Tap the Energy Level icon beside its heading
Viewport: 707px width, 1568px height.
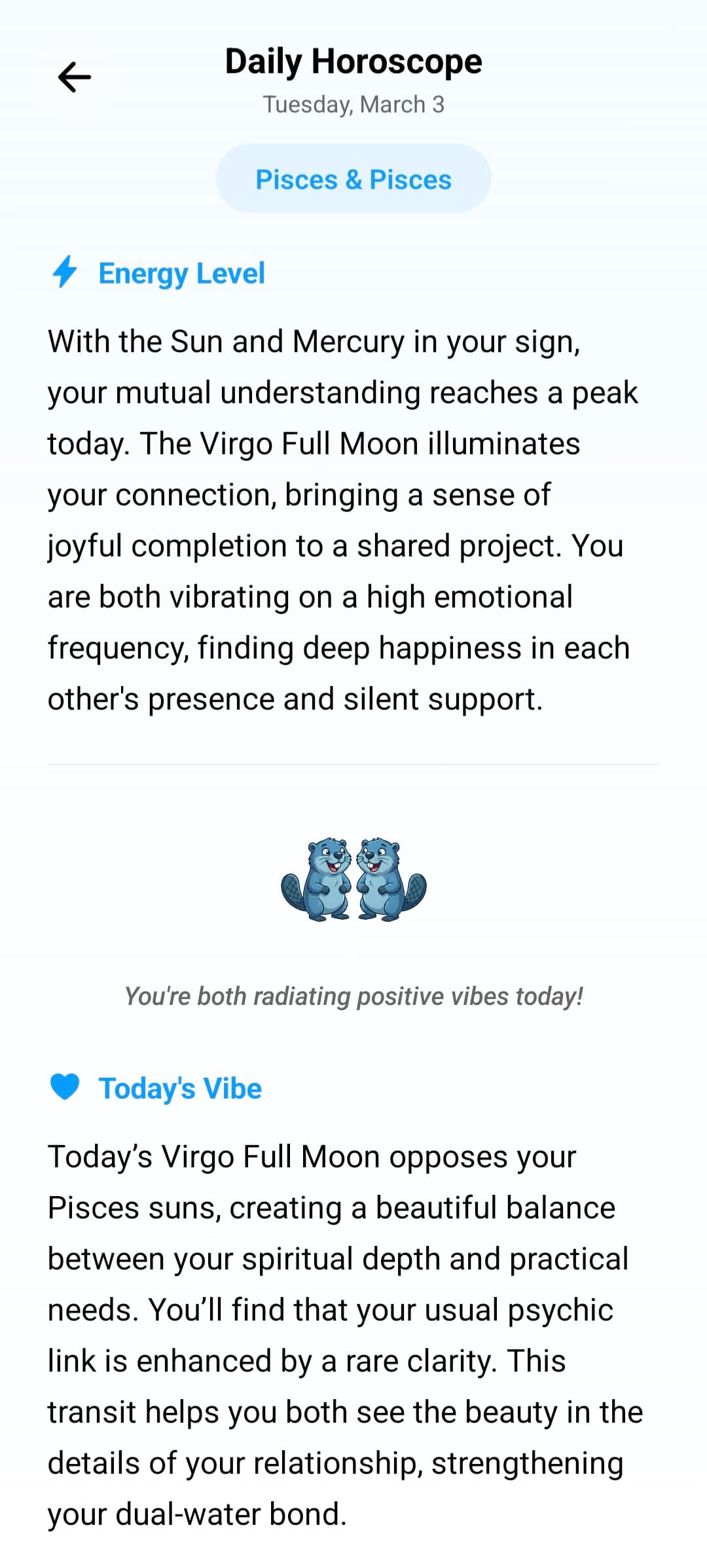coord(65,273)
